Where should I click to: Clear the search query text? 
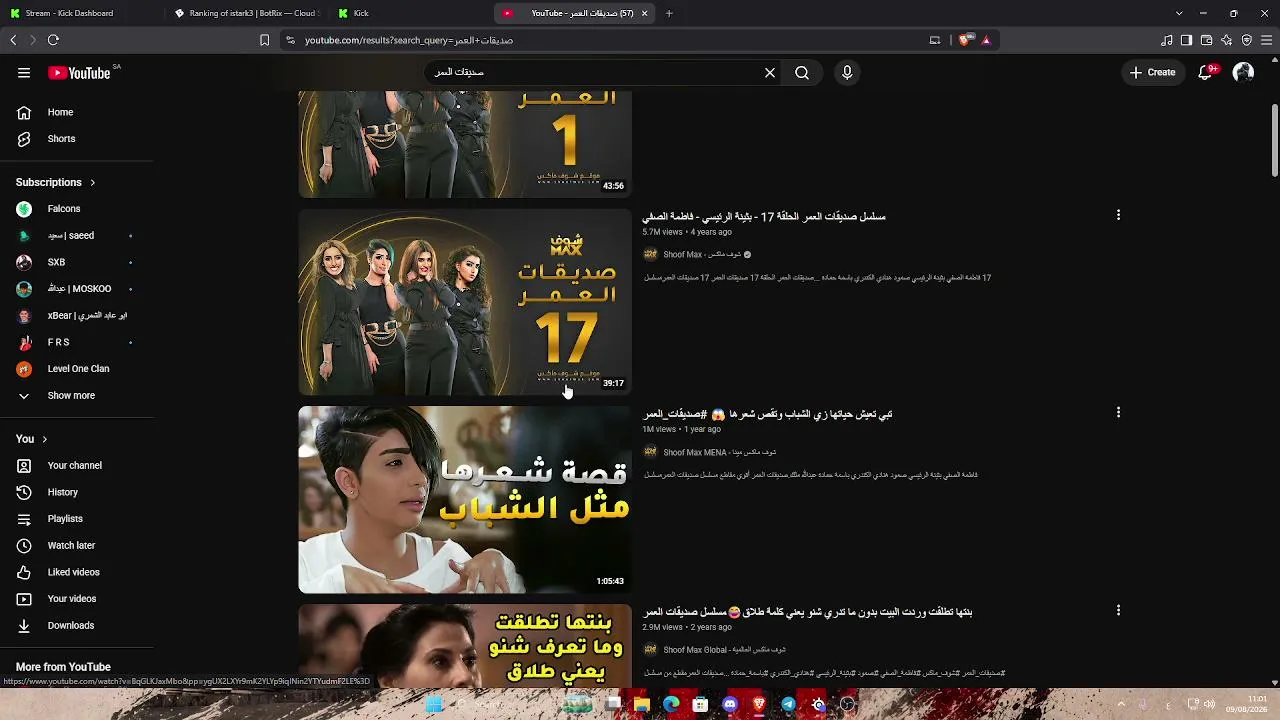pos(770,72)
